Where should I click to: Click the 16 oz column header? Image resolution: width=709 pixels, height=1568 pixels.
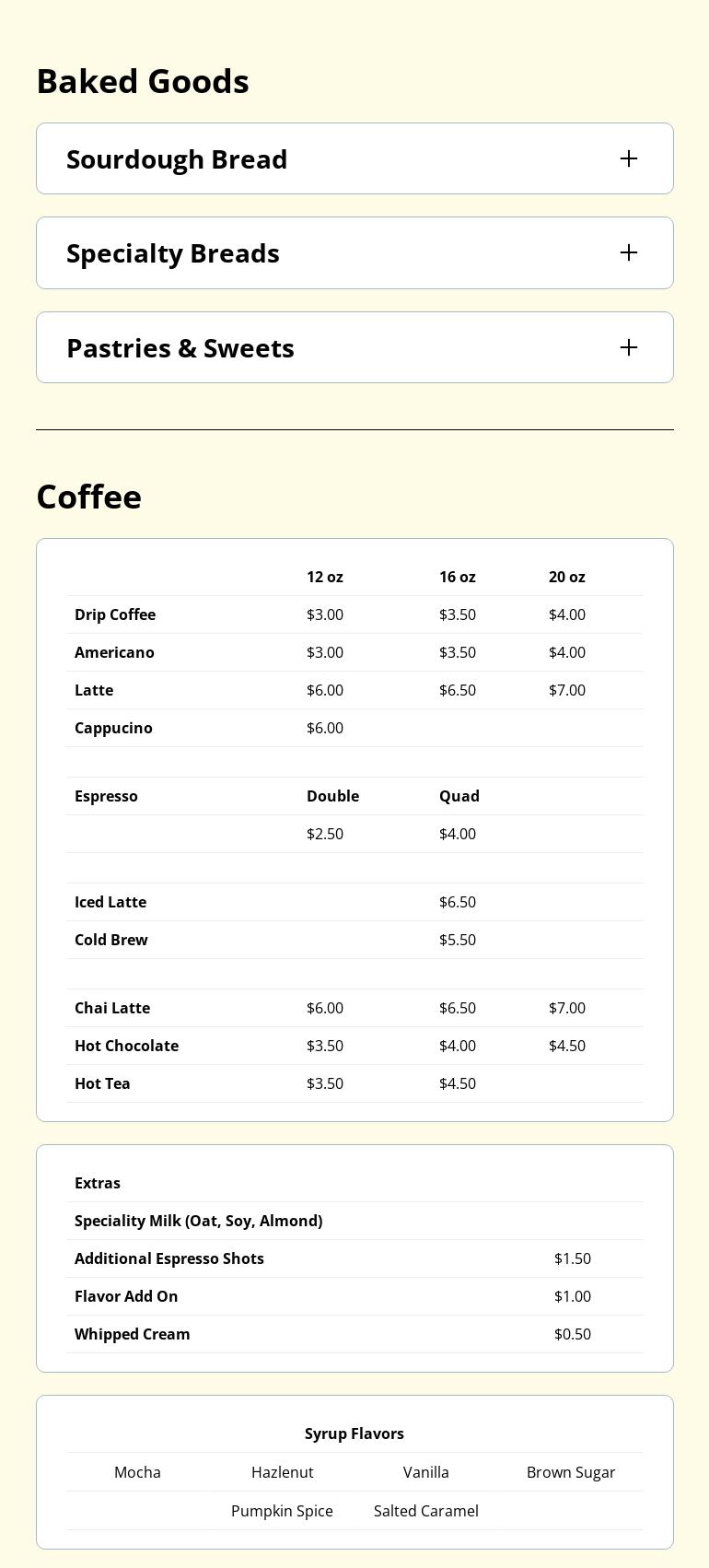pos(458,577)
